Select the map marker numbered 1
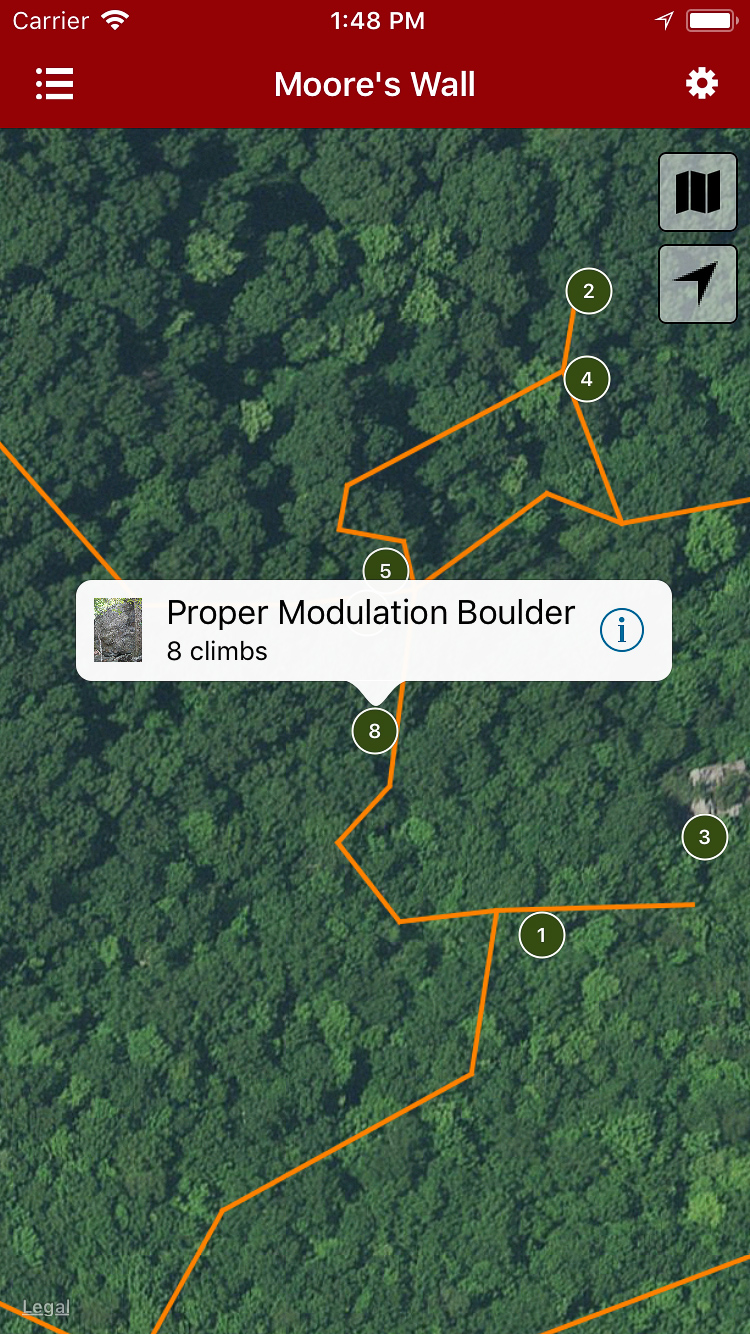 pyautogui.click(x=542, y=936)
